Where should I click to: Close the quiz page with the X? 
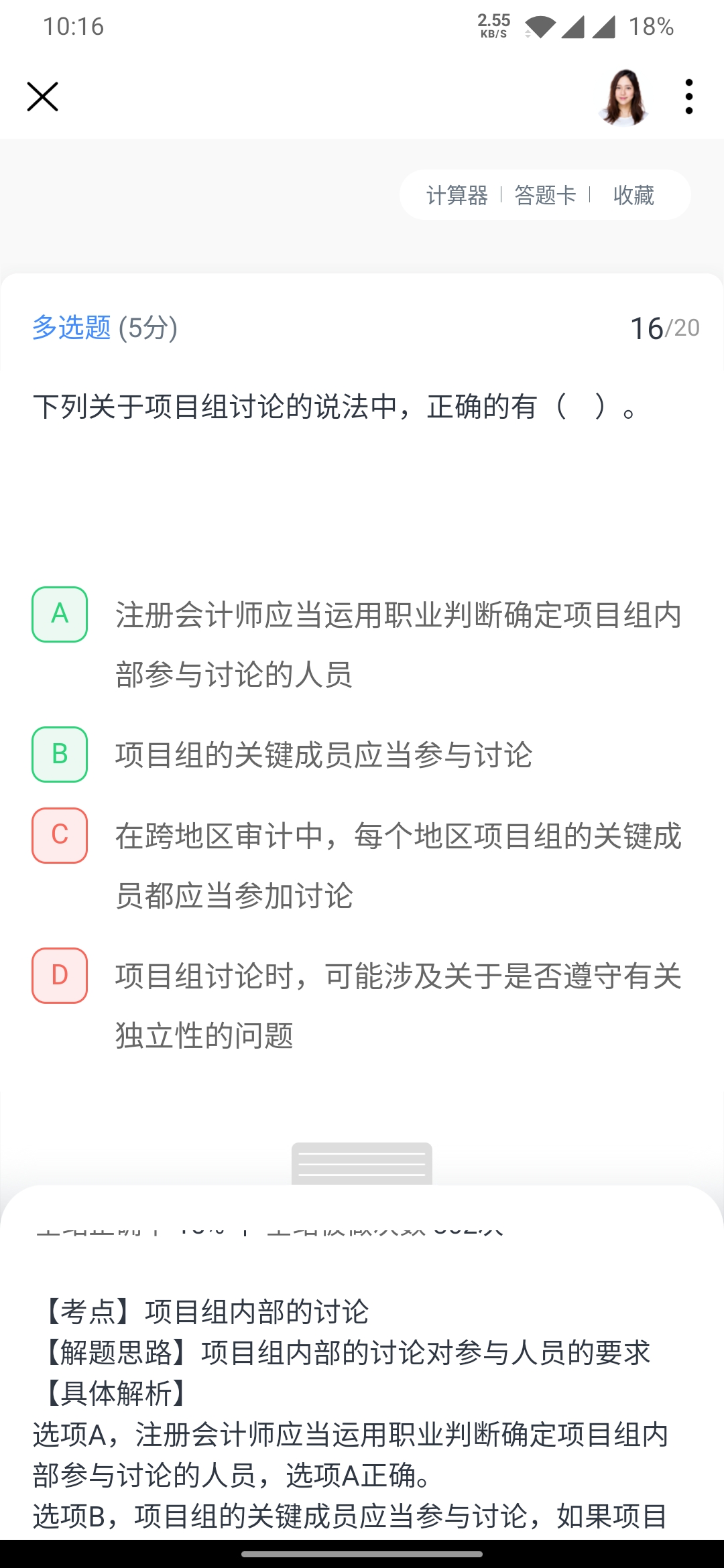tap(43, 96)
